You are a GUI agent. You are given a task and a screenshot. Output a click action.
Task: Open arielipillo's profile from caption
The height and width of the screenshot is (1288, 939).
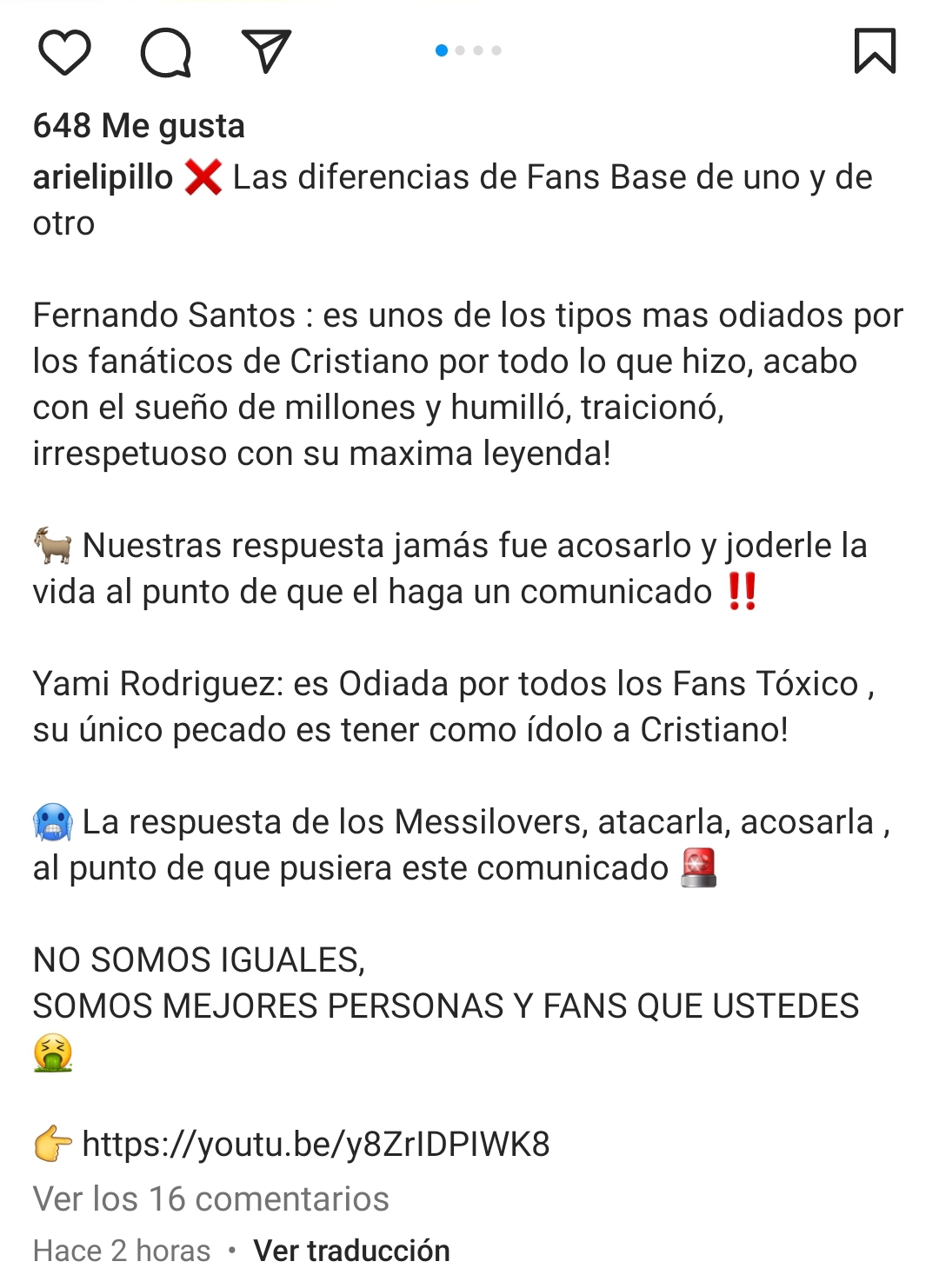click(x=103, y=177)
